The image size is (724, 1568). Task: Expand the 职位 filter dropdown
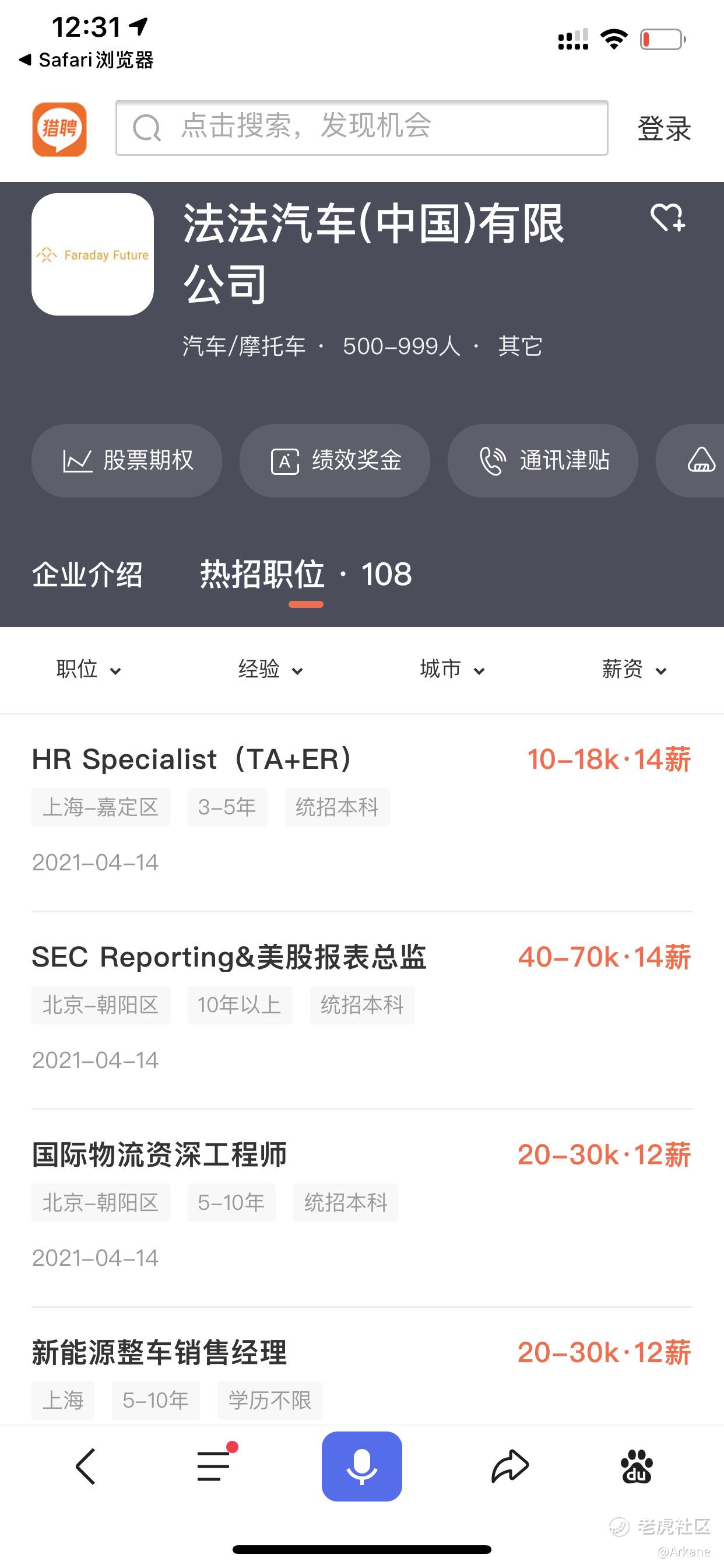(x=89, y=670)
